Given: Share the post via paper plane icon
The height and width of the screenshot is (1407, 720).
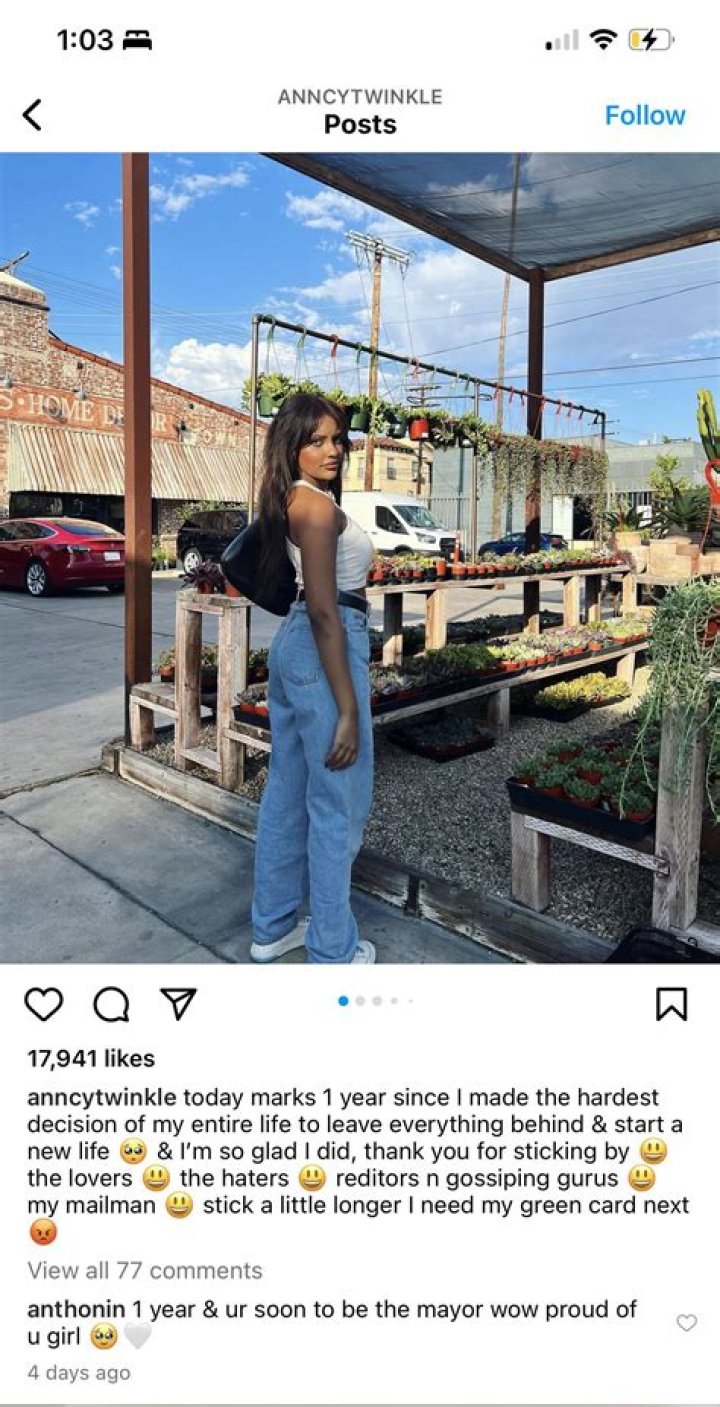Looking at the screenshot, I should pyautogui.click(x=178, y=1004).
